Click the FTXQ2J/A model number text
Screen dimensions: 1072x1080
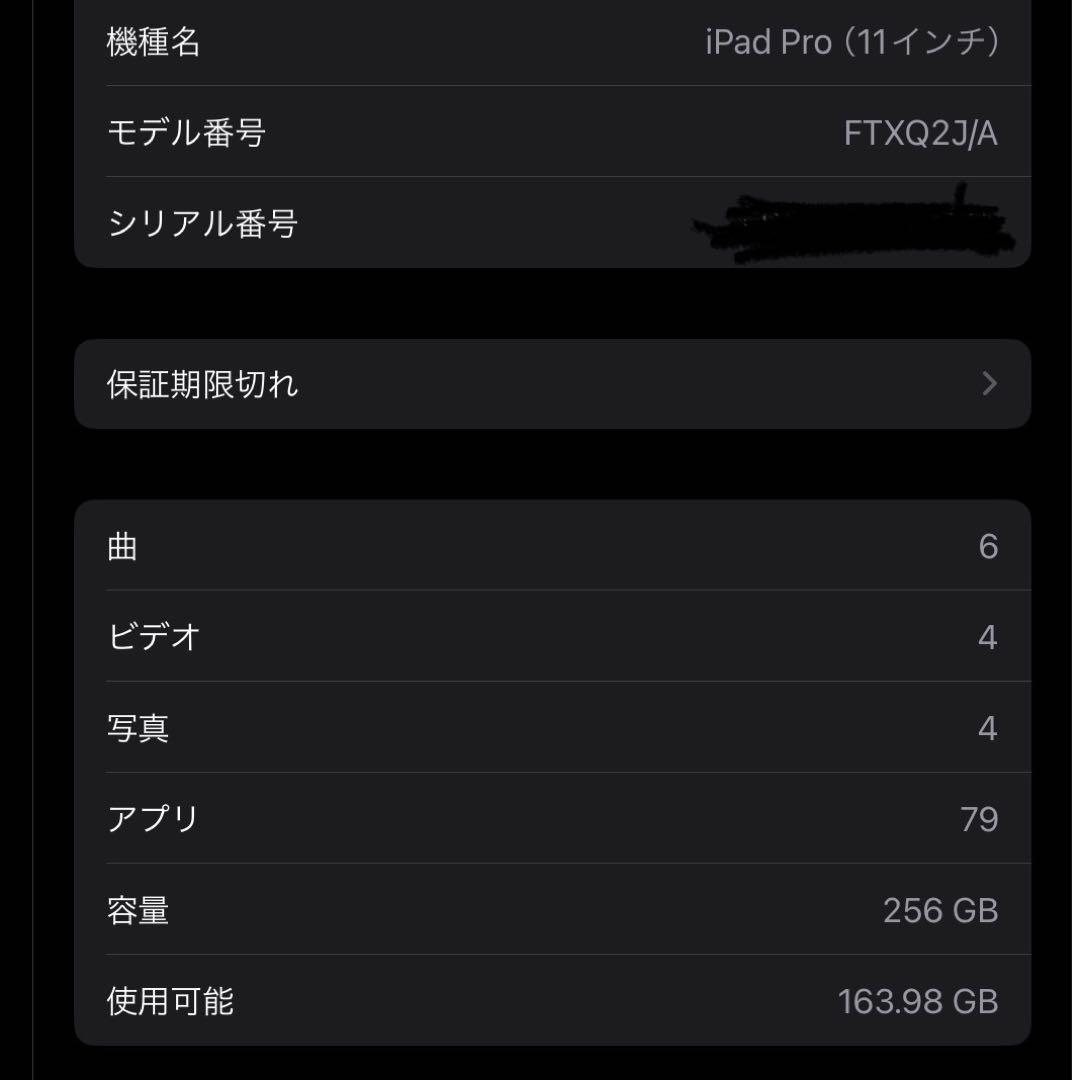[x=922, y=132]
